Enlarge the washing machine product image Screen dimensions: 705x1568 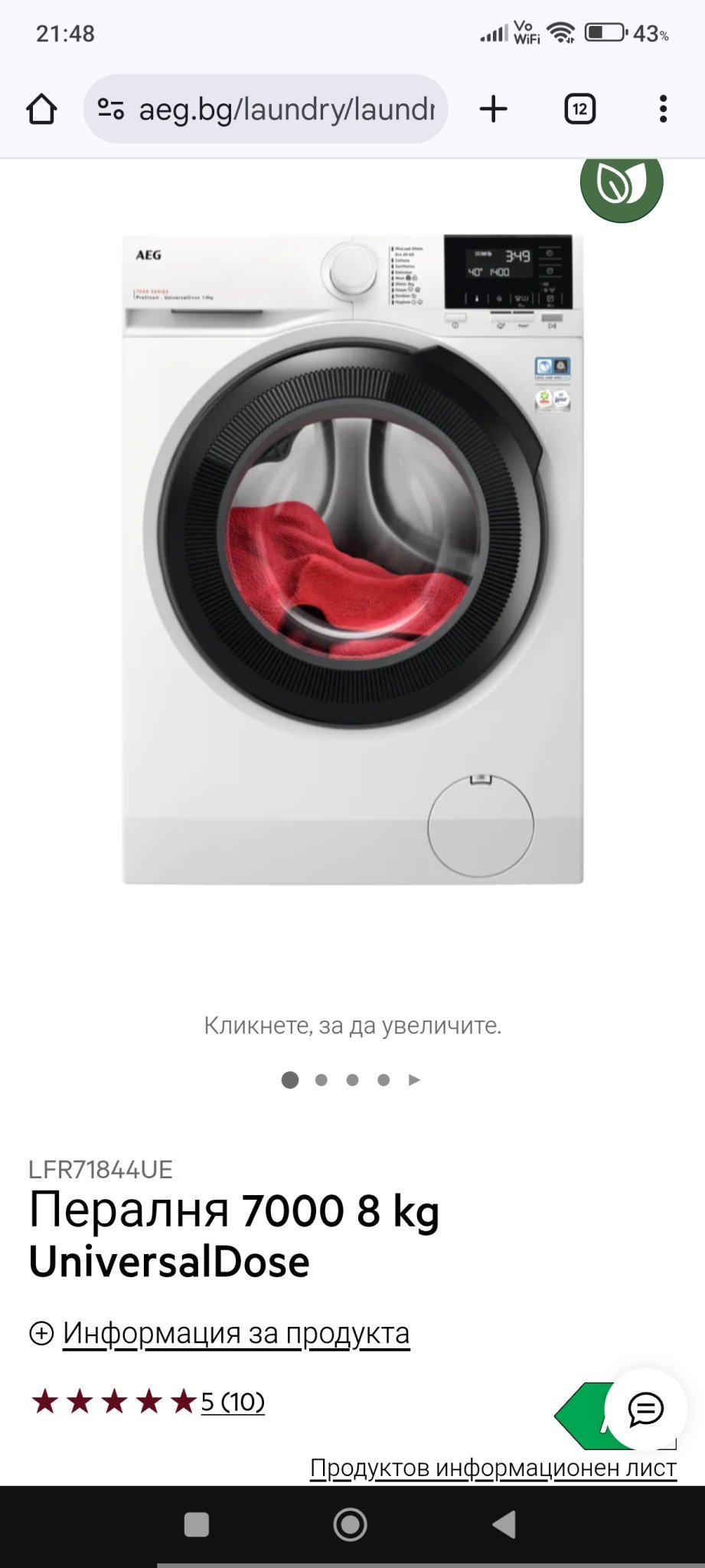352,559
